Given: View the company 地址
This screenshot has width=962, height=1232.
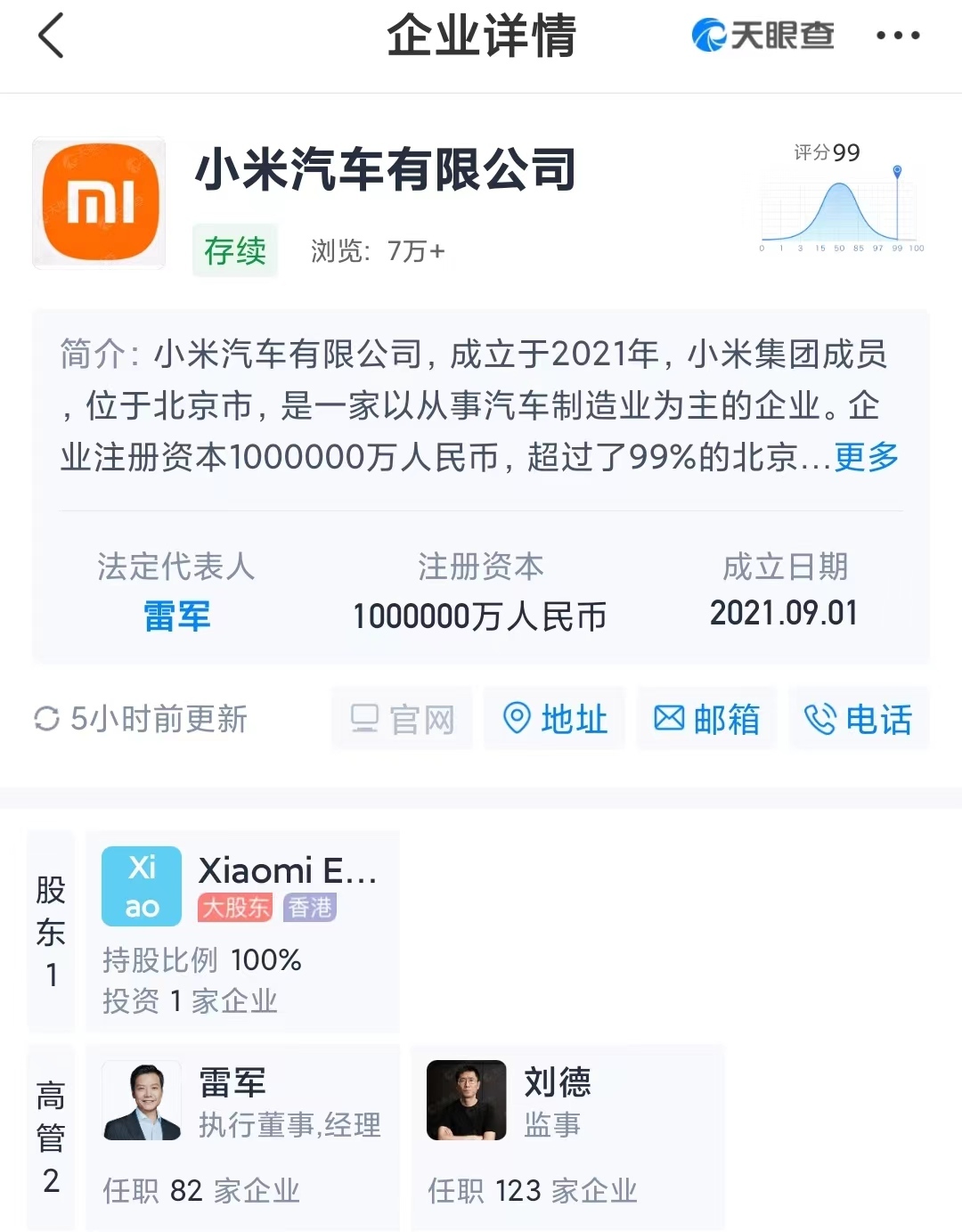Looking at the screenshot, I should (555, 719).
